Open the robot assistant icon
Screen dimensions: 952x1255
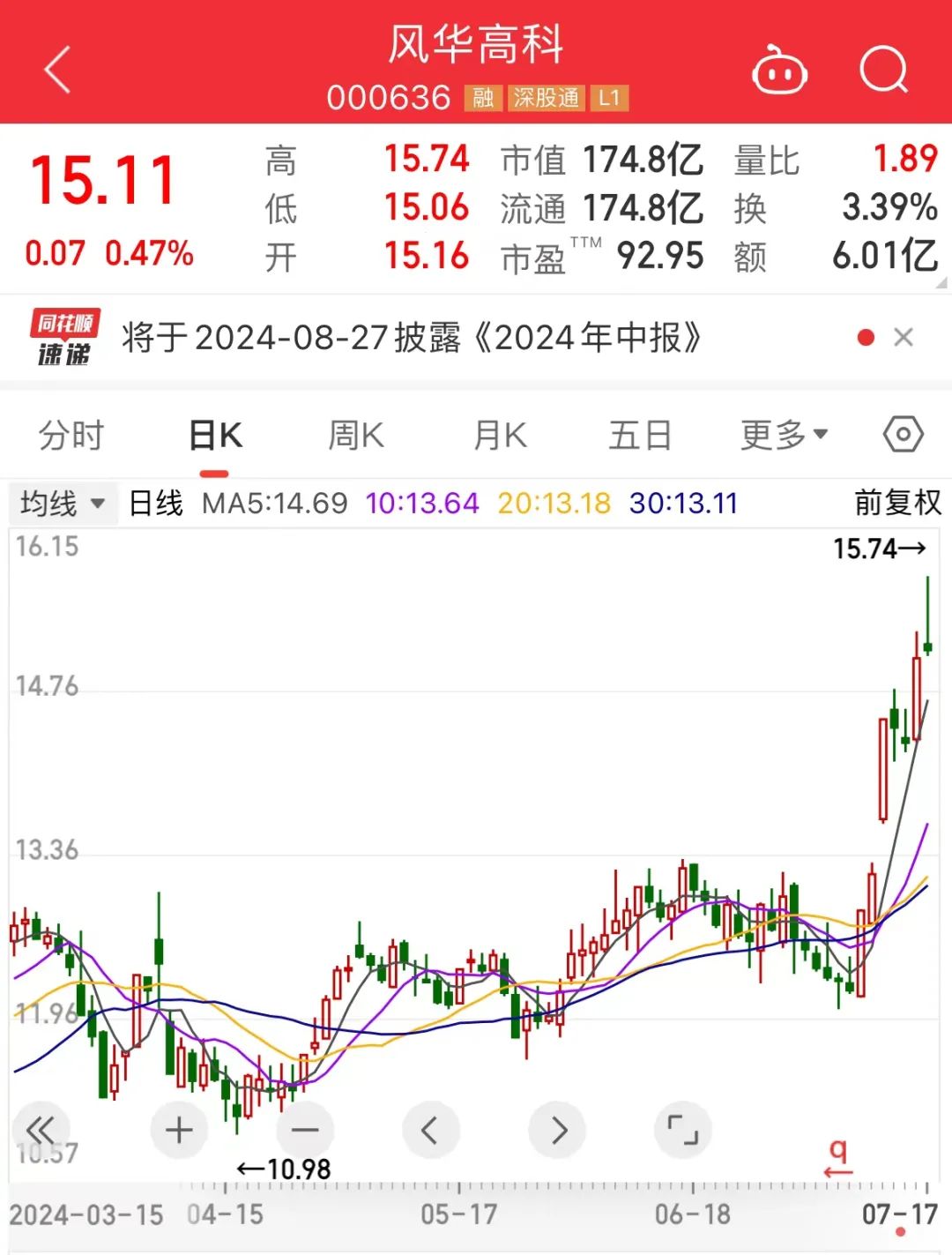point(778,71)
